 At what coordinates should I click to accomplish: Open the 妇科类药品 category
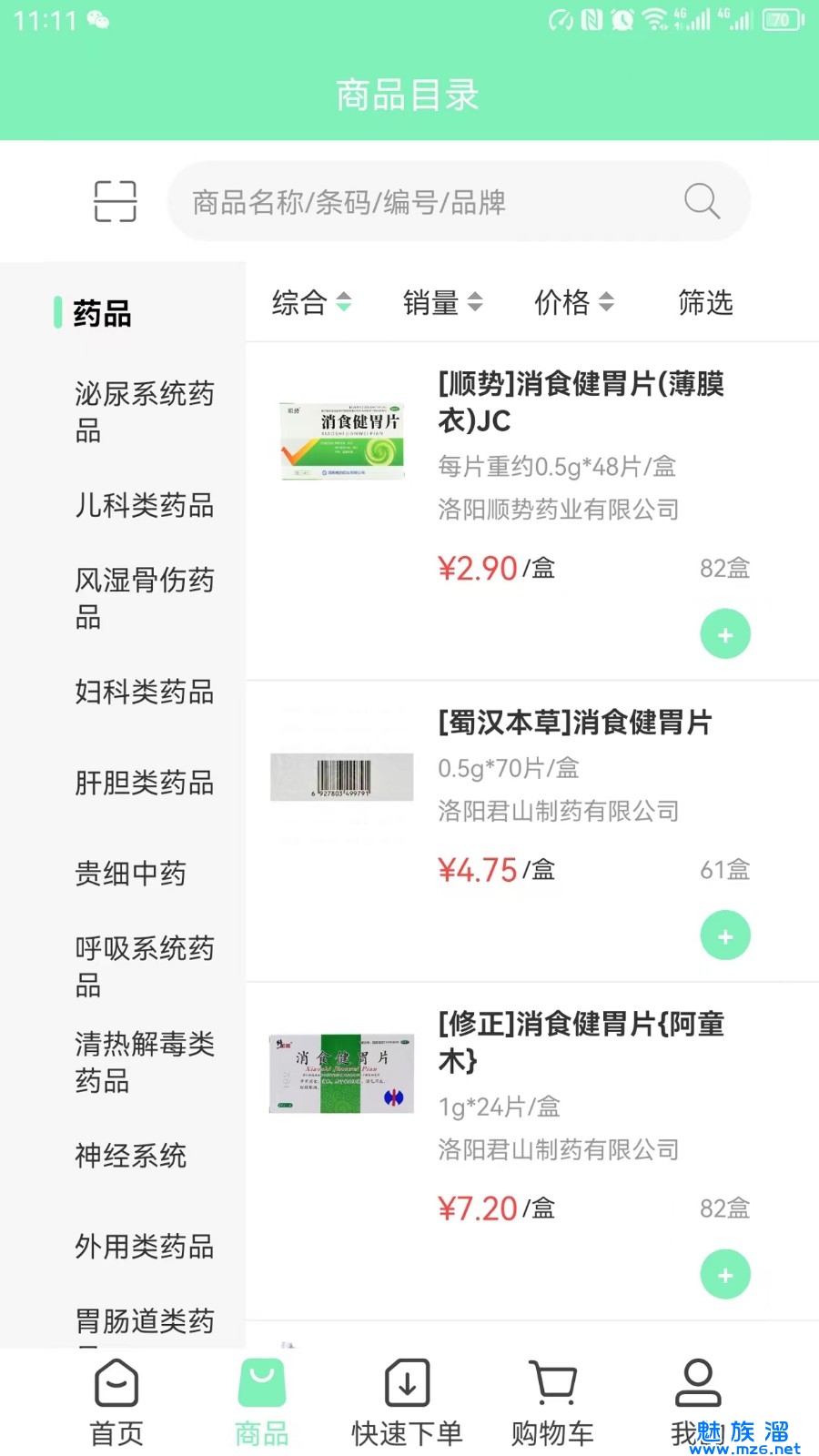144,692
